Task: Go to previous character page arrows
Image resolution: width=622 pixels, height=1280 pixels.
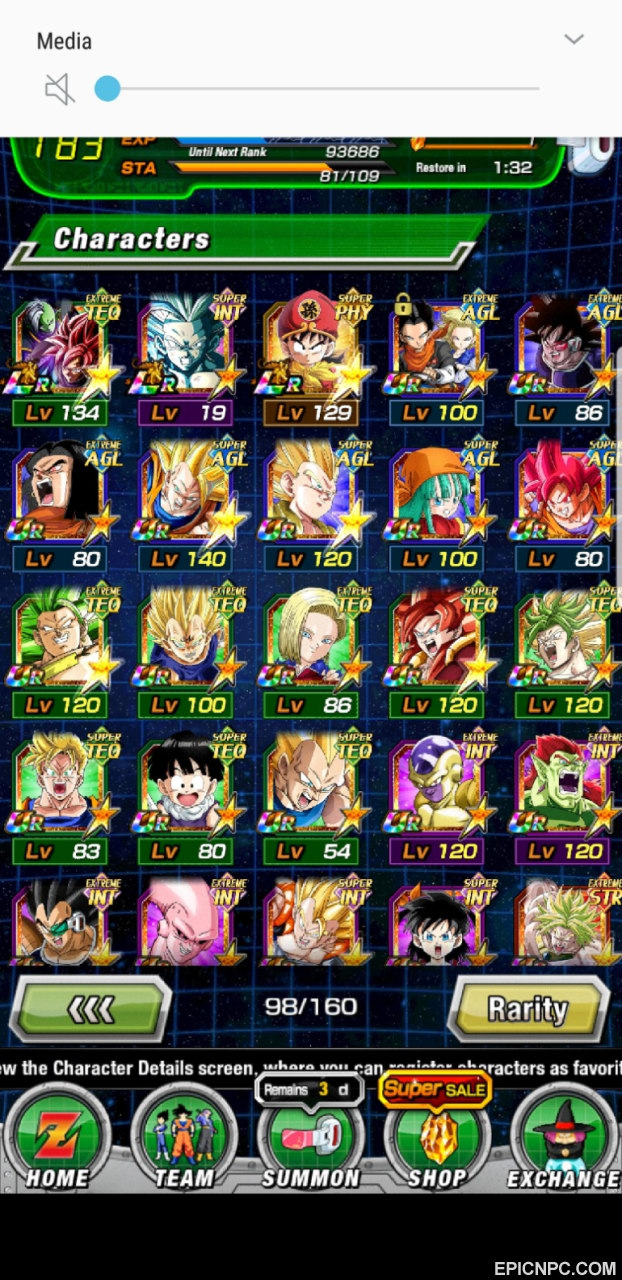Action: click(91, 1009)
